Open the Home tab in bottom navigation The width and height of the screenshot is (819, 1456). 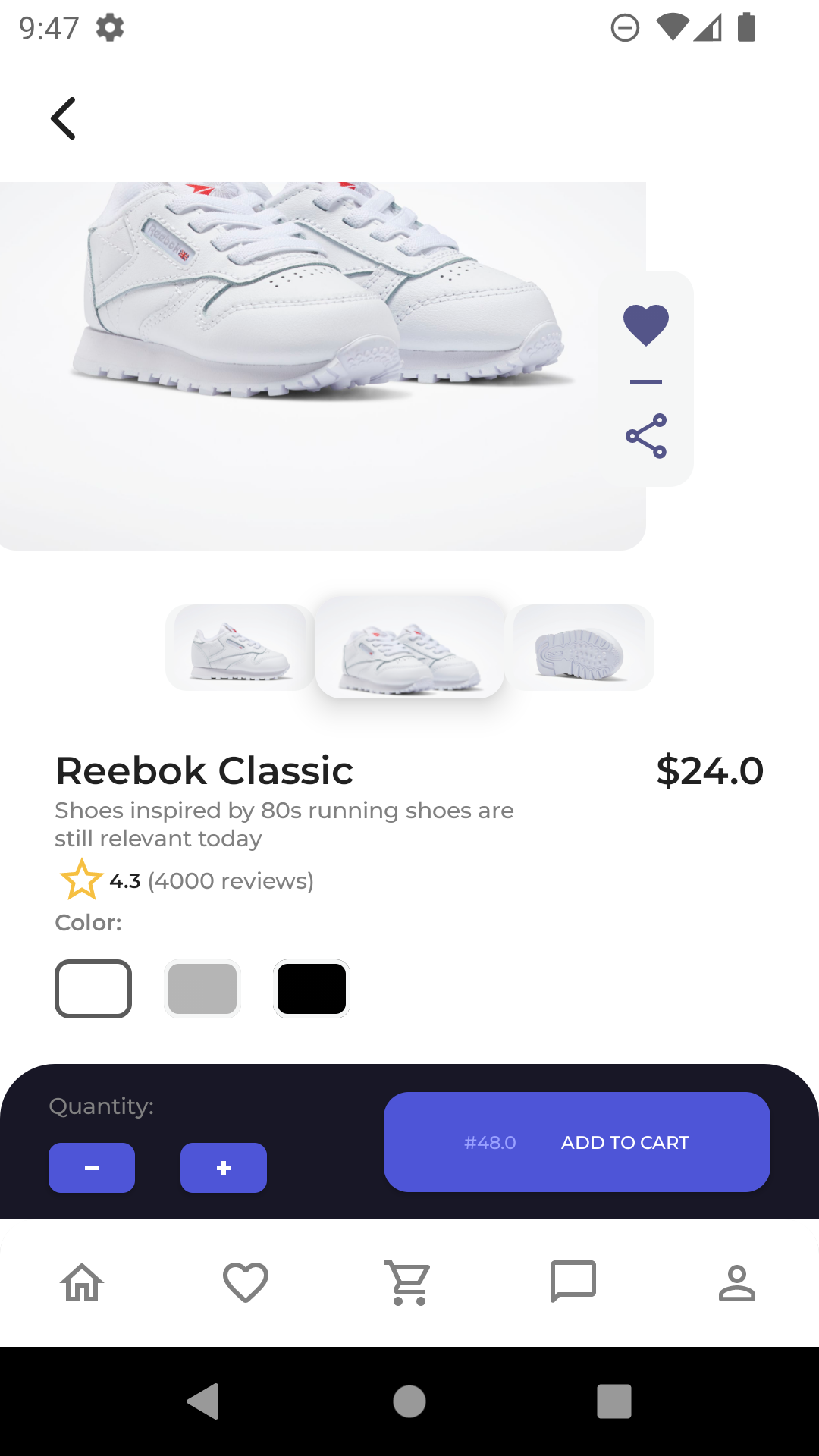(x=82, y=1283)
